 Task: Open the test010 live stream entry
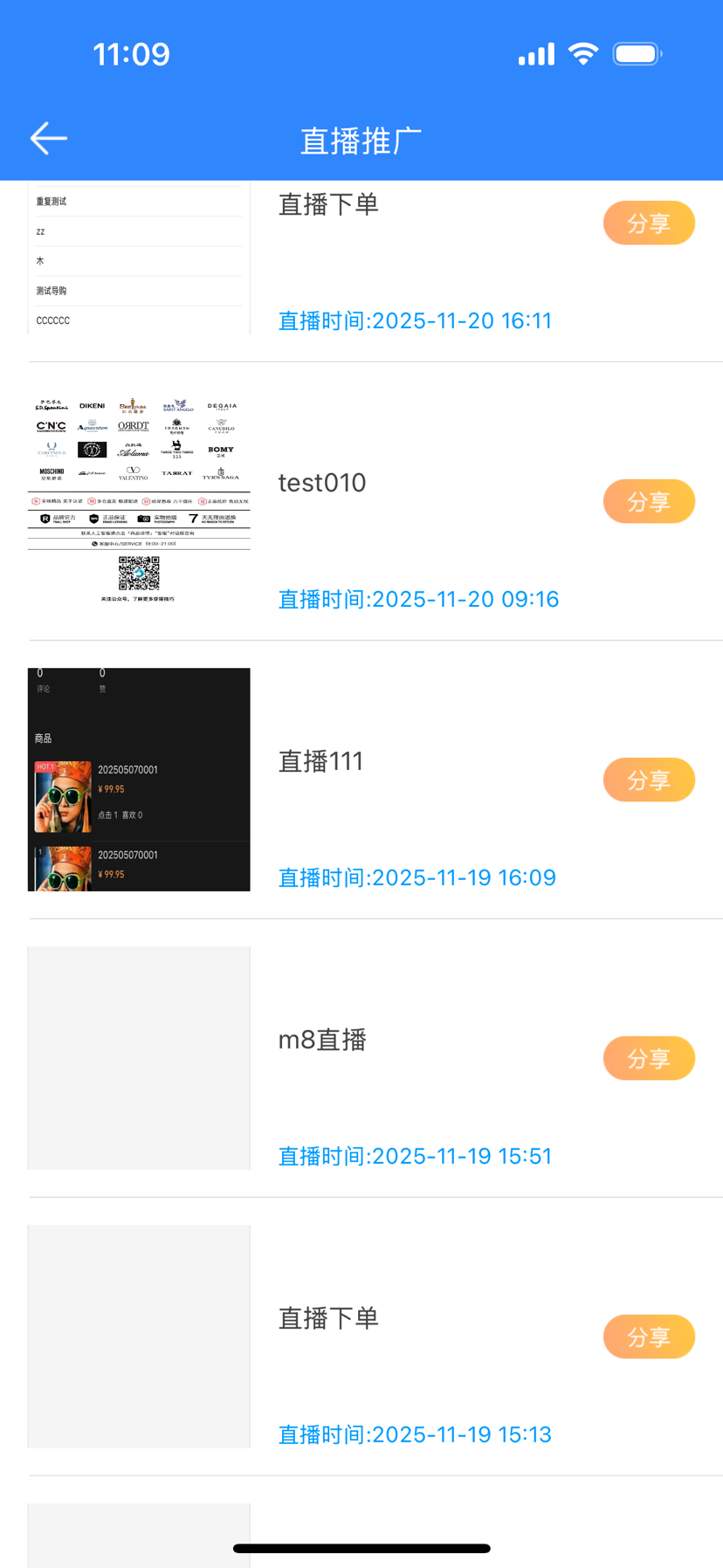[321, 483]
